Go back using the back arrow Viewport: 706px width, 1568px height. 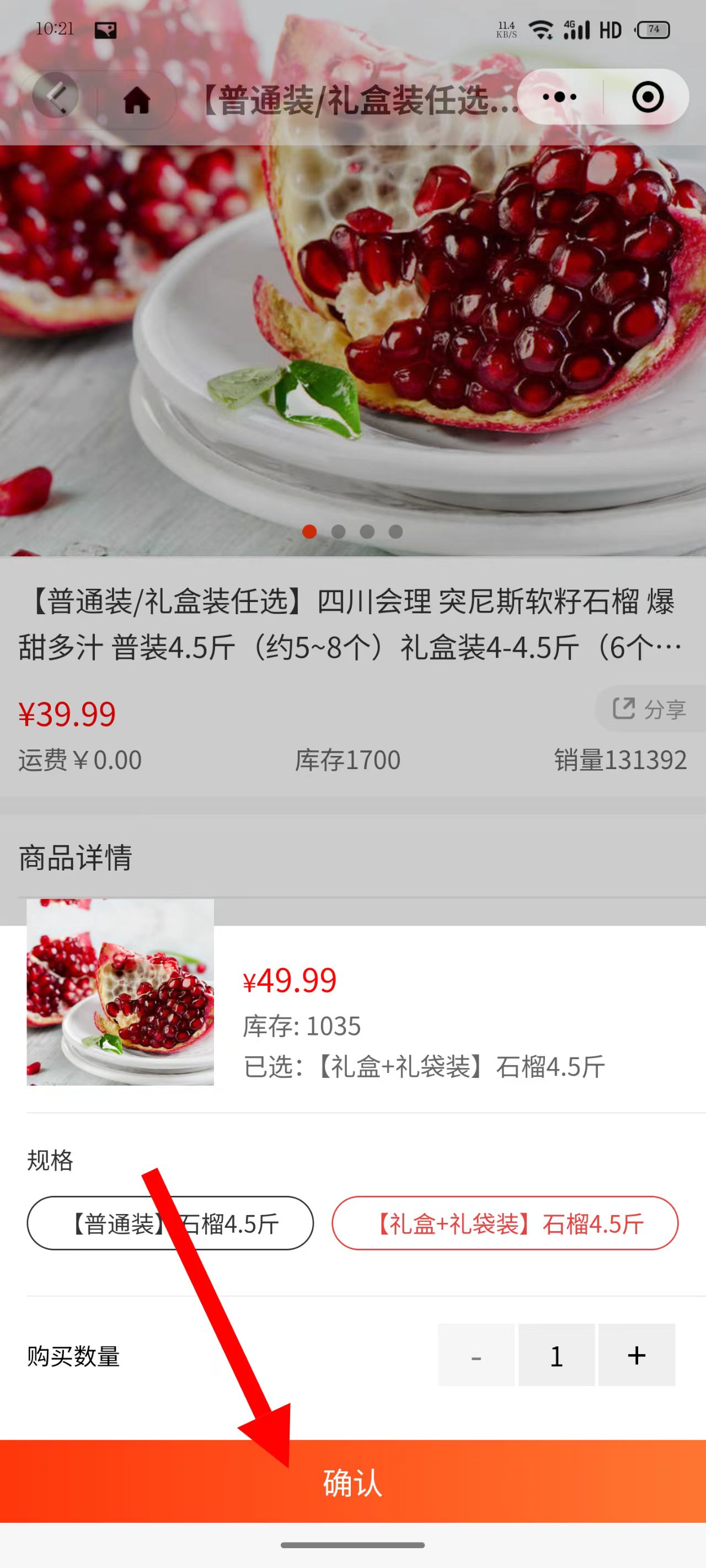56,98
